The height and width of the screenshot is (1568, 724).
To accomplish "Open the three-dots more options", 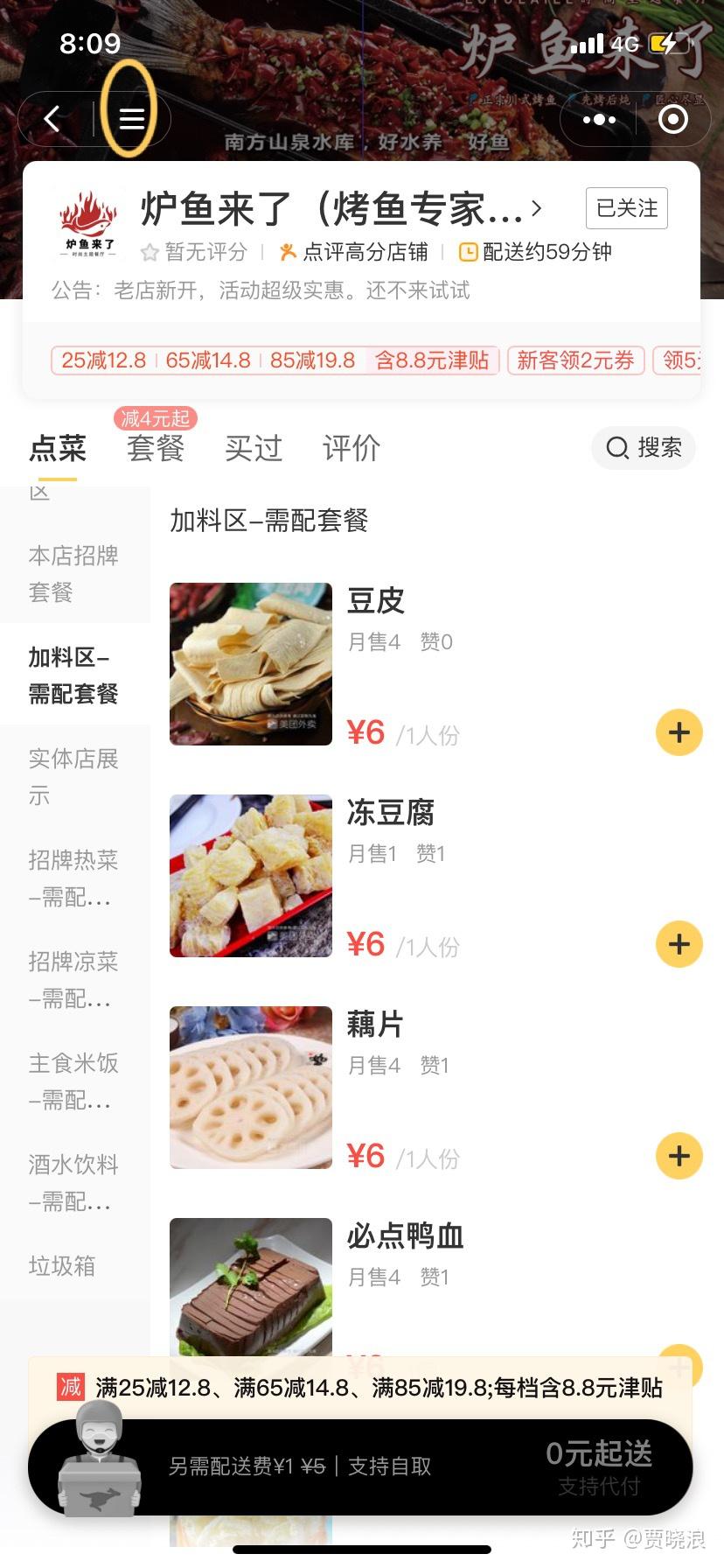I will 599,119.
